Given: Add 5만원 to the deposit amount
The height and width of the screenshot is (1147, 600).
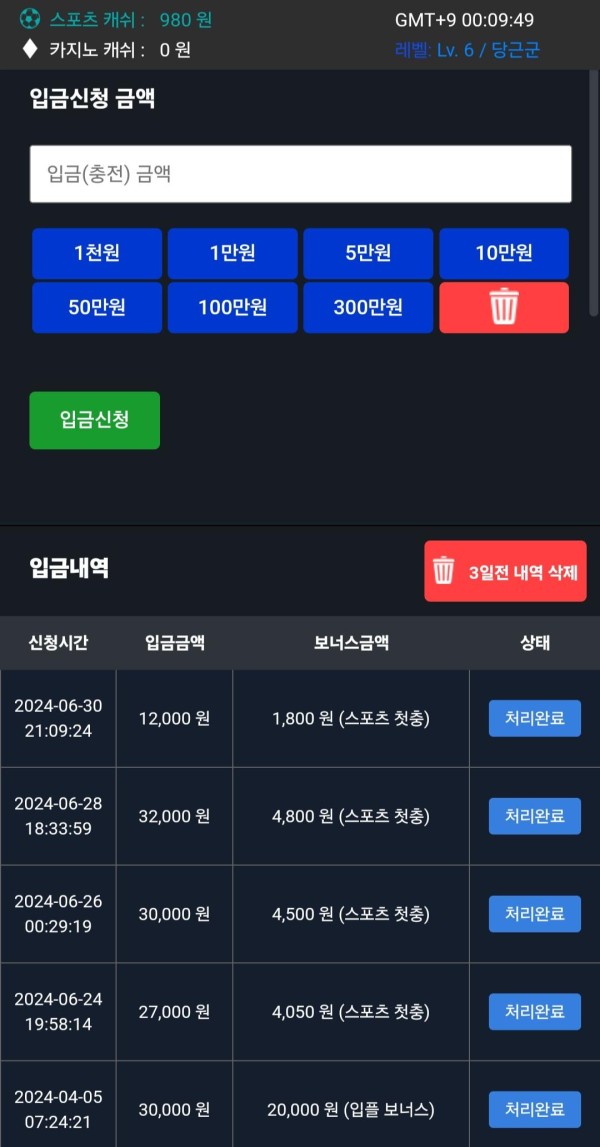Looking at the screenshot, I should [368, 253].
